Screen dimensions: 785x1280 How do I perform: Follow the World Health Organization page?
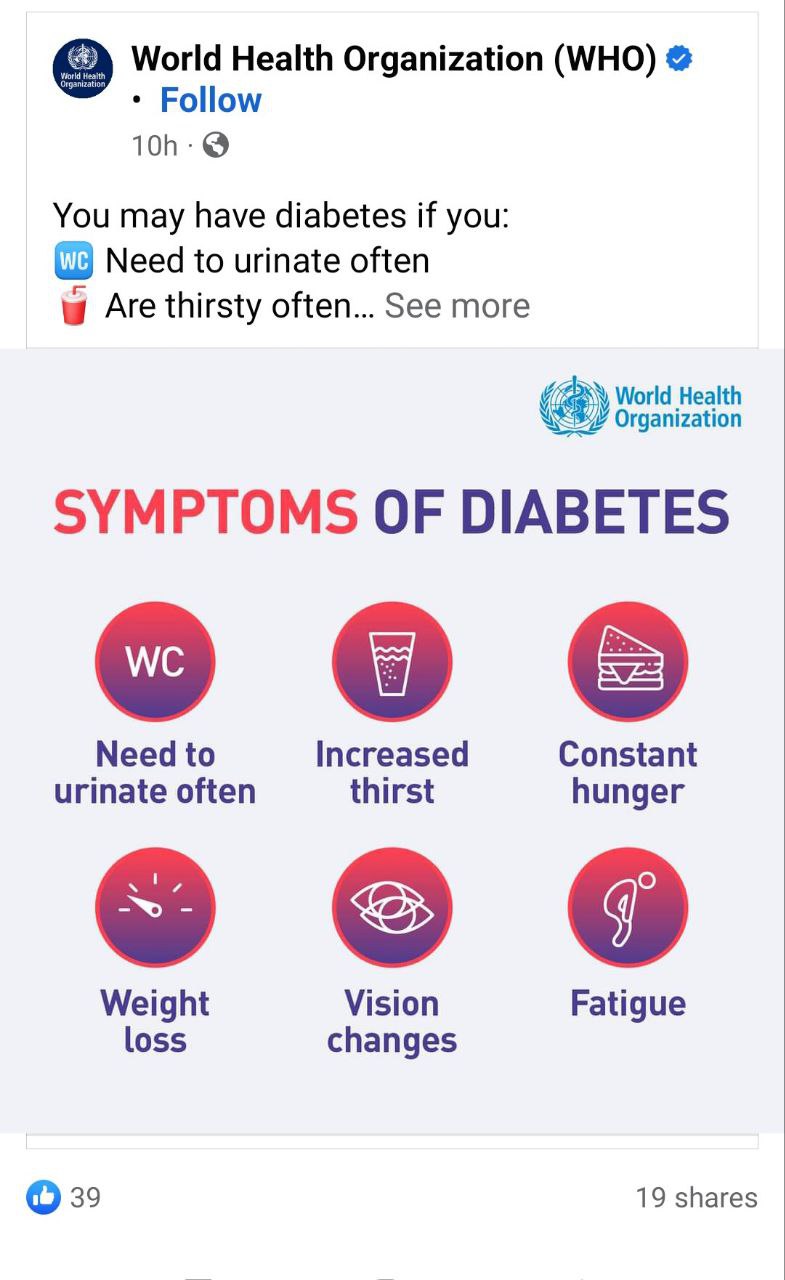(x=211, y=100)
